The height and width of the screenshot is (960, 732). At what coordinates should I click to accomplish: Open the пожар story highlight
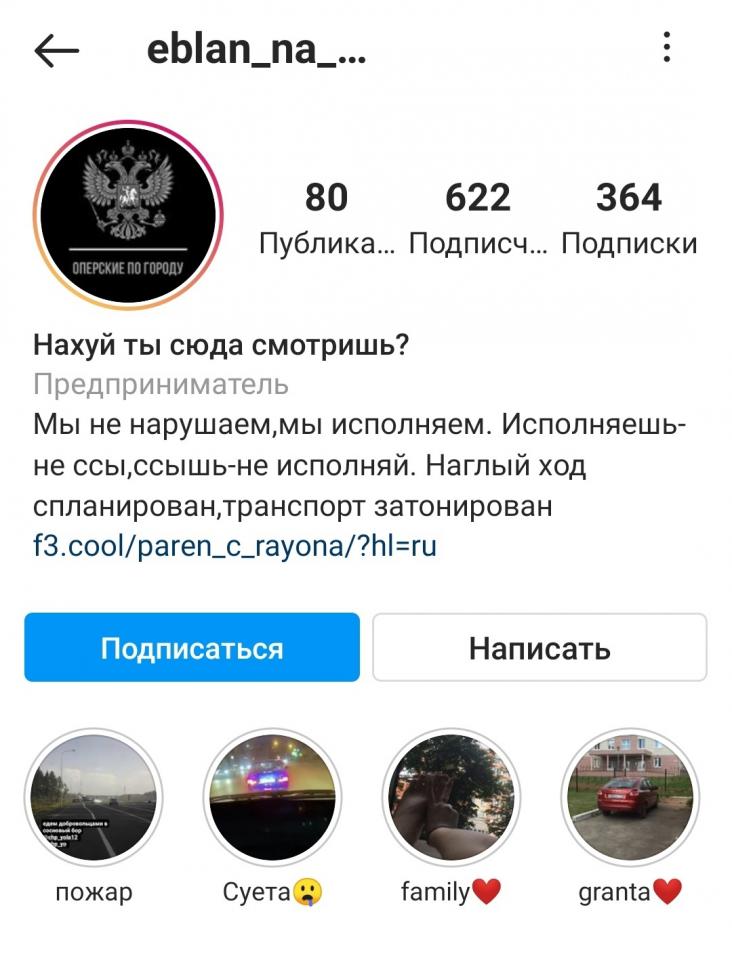pyautogui.click(x=93, y=797)
